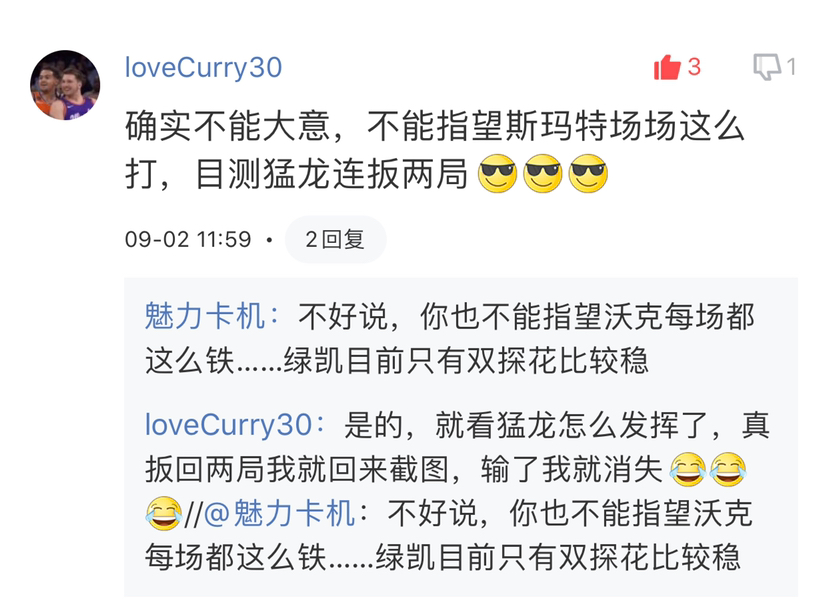Open loveCurry30's name in second reply
The image size is (828, 608).
(x=229, y=424)
